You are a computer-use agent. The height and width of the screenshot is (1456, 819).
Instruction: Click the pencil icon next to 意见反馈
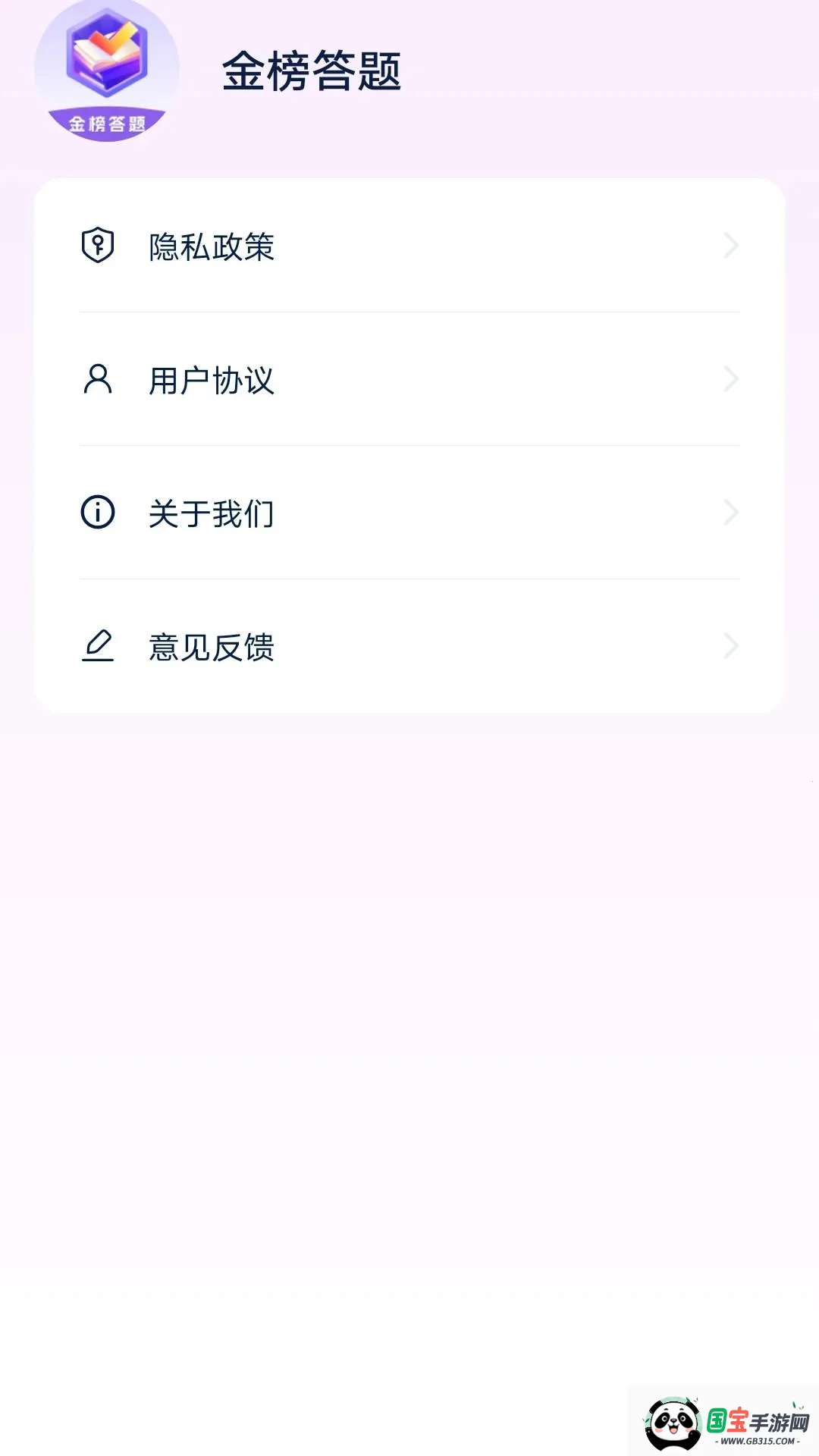point(97,646)
